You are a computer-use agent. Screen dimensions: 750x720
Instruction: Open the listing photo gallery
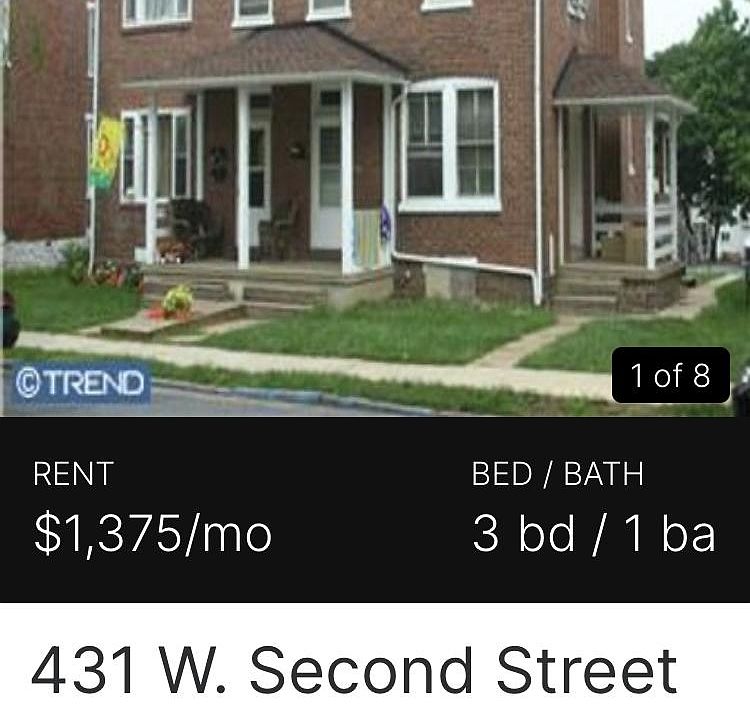(x=375, y=200)
